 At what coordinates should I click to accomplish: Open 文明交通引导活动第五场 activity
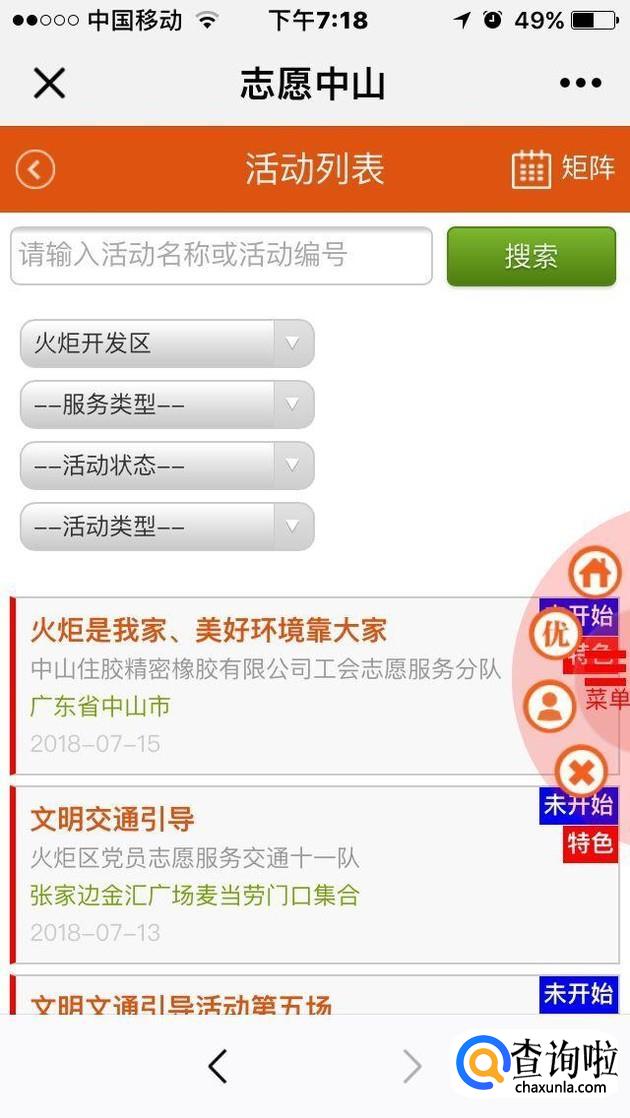pyautogui.click(x=180, y=1003)
